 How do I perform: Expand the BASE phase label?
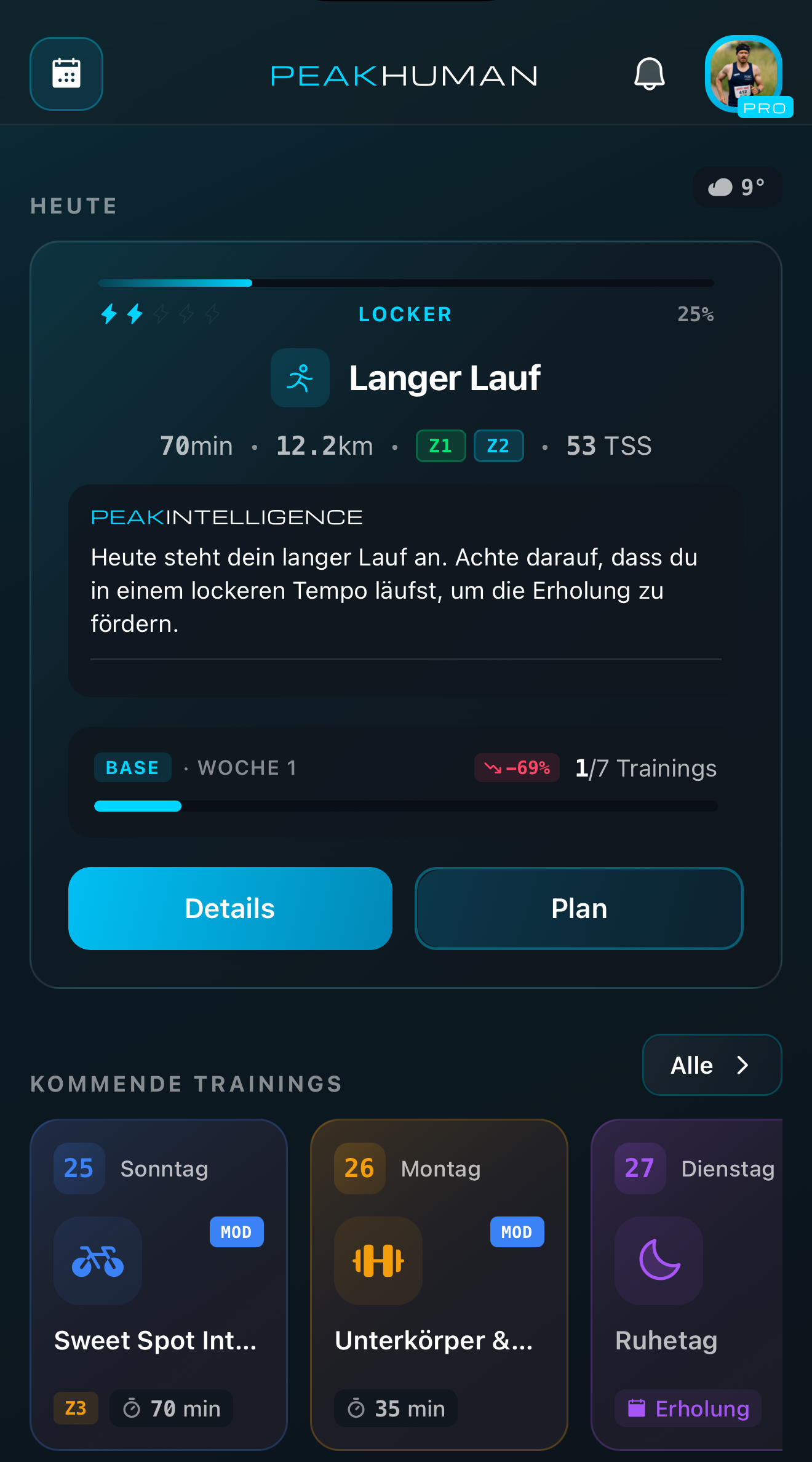pyautogui.click(x=132, y=767)
